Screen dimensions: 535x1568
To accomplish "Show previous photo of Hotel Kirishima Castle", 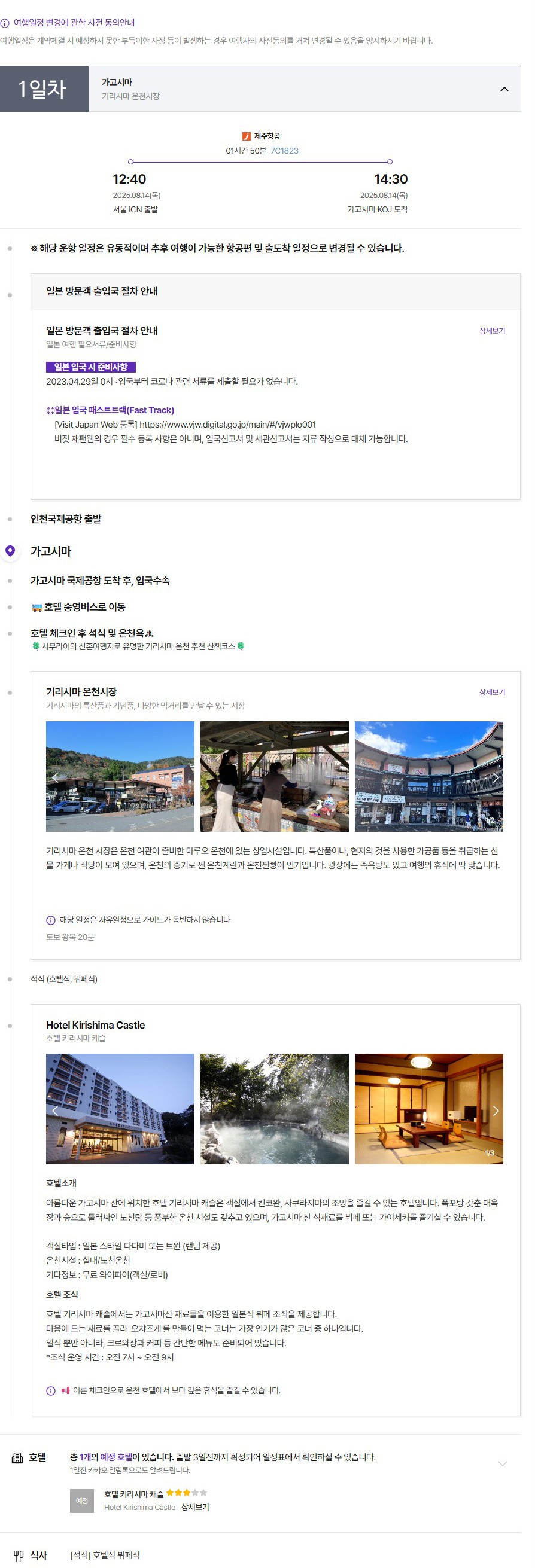I will click(55, 1111).
